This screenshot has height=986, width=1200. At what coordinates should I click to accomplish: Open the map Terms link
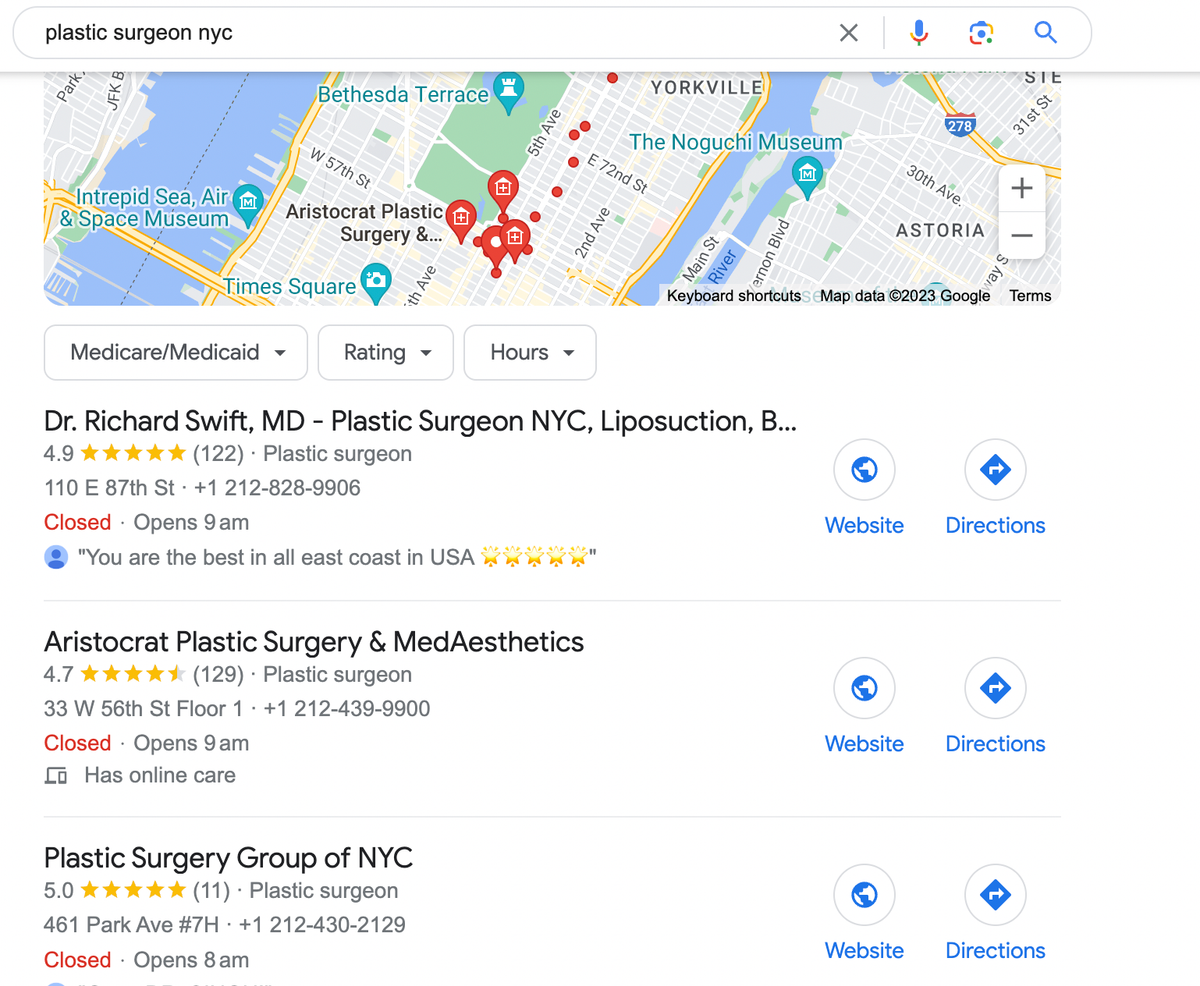1030,296
